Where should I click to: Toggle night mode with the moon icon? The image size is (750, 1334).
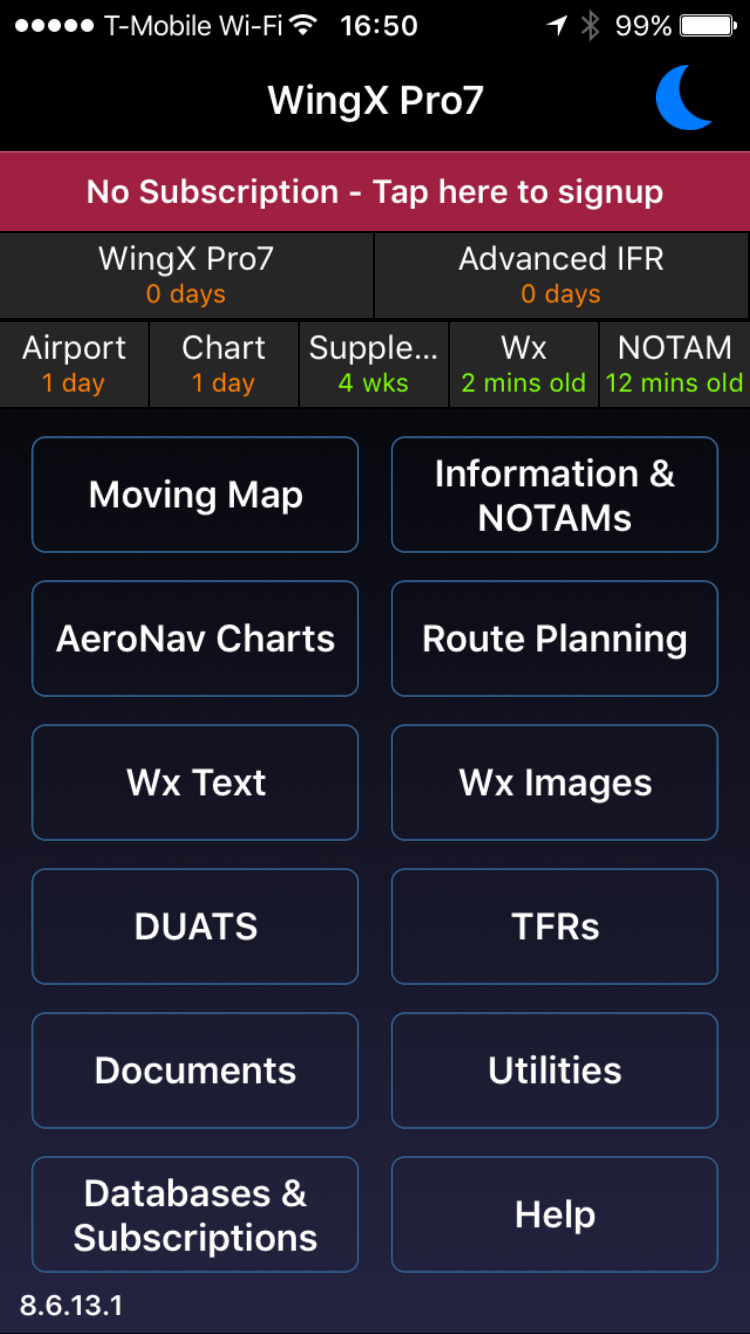pyautogui.click(x=683, y=98)
